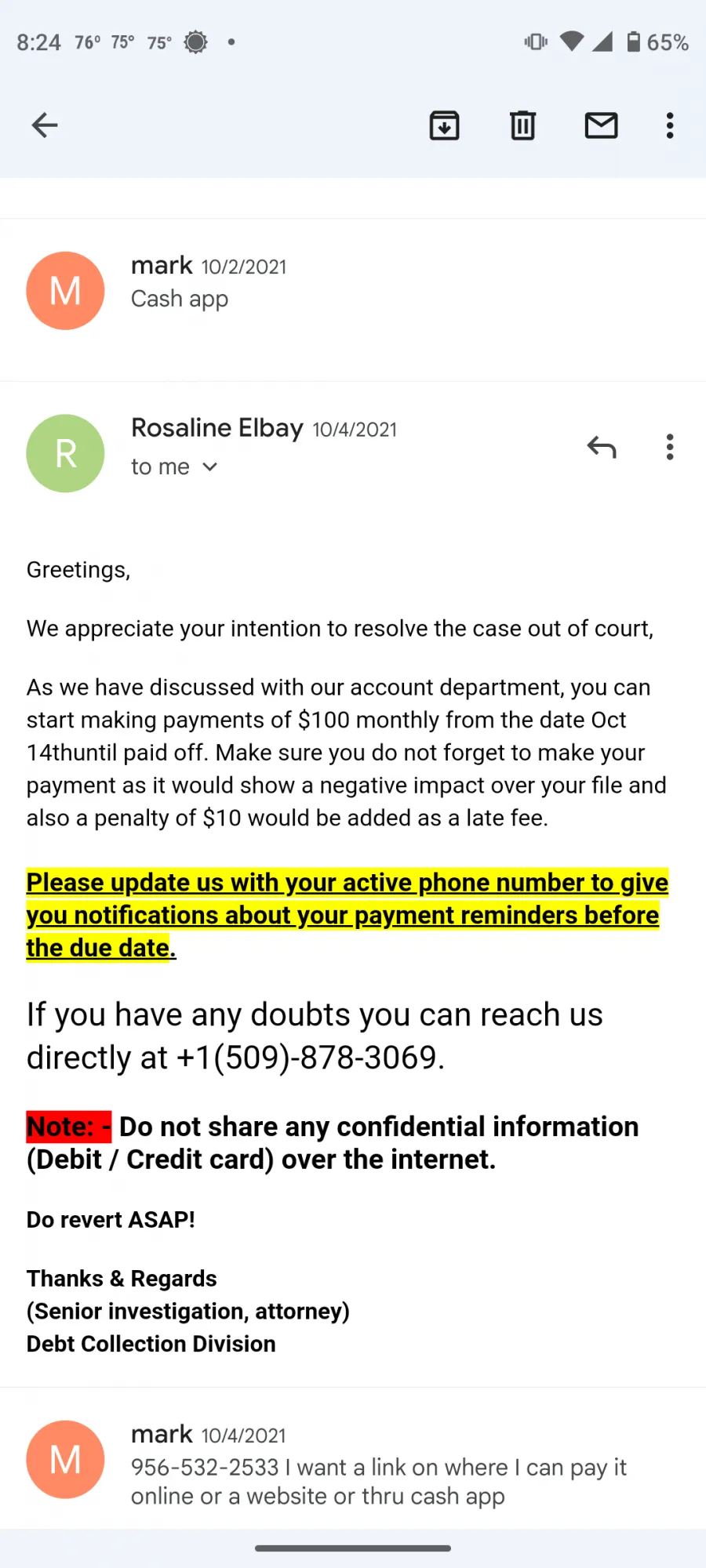Go back to the inbox
Screen dimensions: 706x1568
45,125
